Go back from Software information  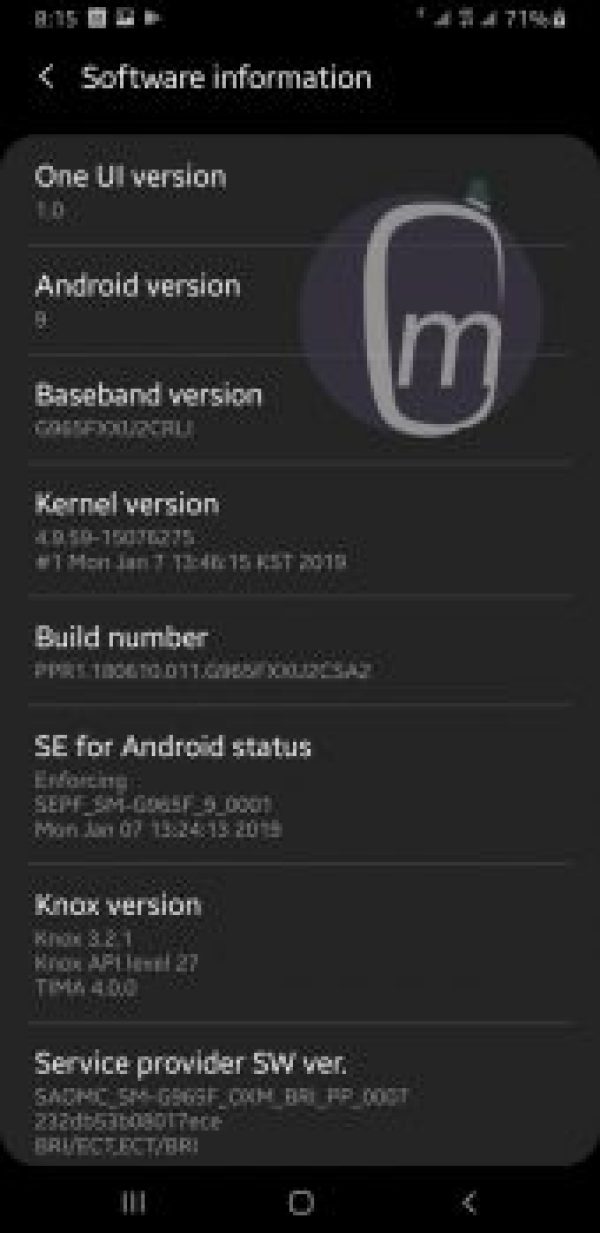[46, 78]
